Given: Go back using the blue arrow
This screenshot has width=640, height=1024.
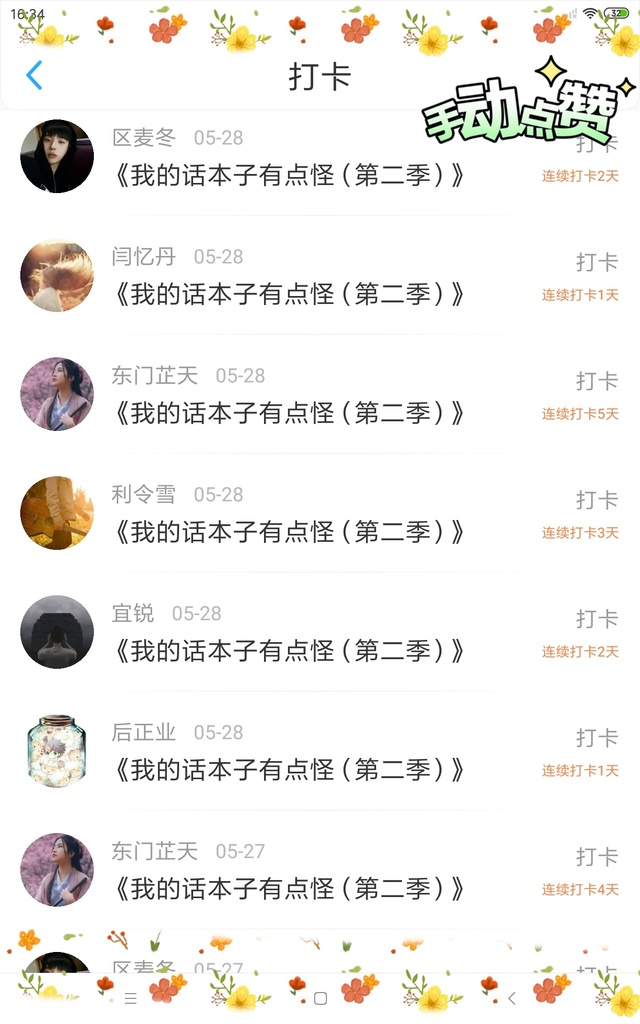Looking at the screenshot, I should [34, 75].
